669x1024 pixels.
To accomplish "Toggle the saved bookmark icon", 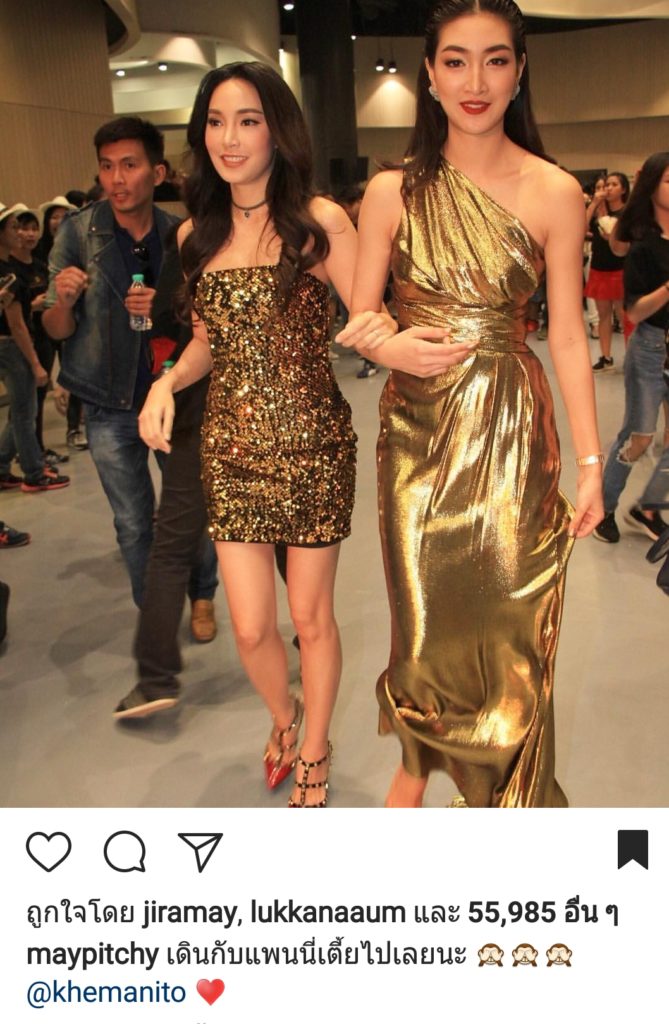I will pos(632,850).
